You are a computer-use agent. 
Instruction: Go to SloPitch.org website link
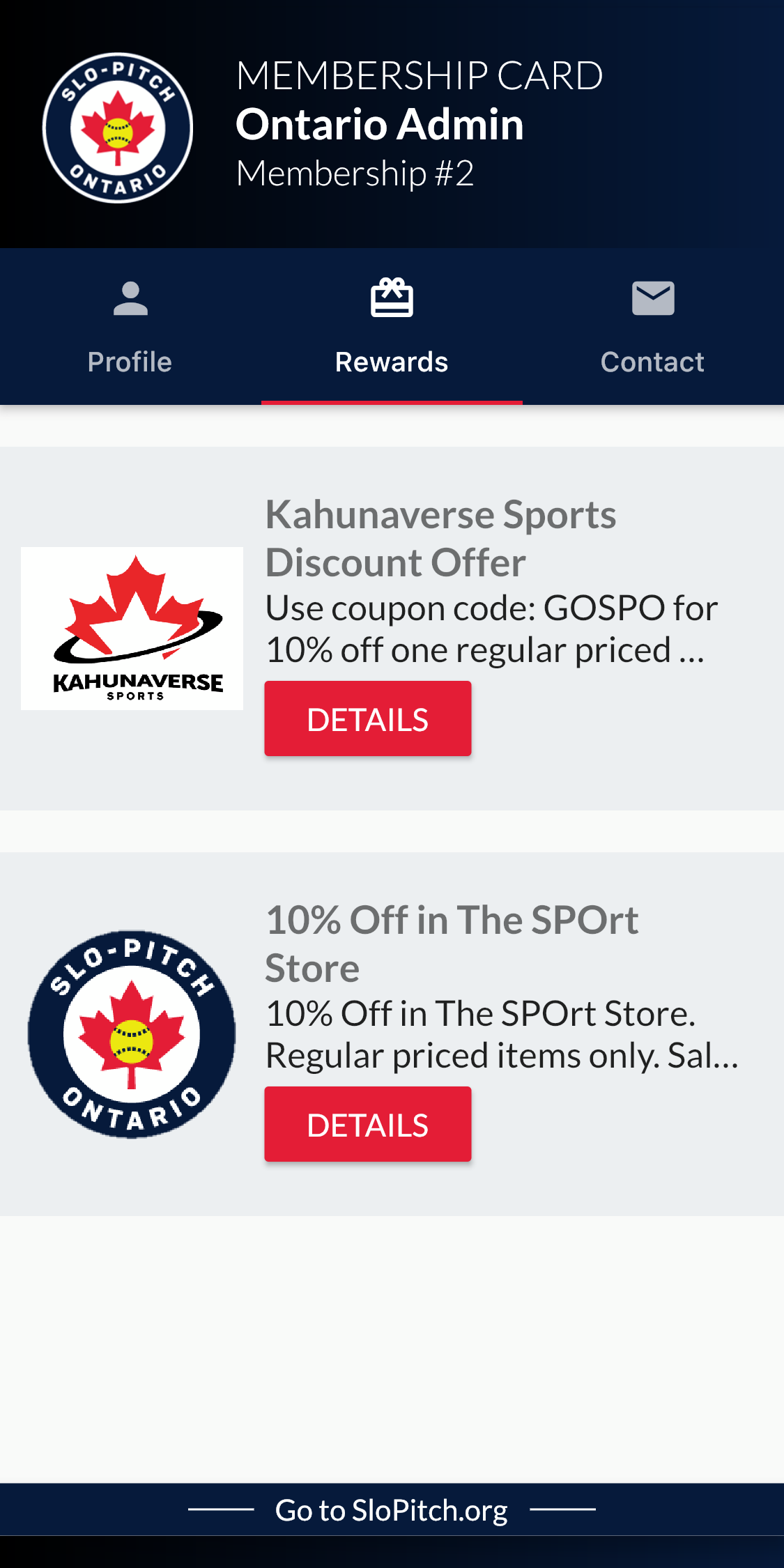point(392,1510)
